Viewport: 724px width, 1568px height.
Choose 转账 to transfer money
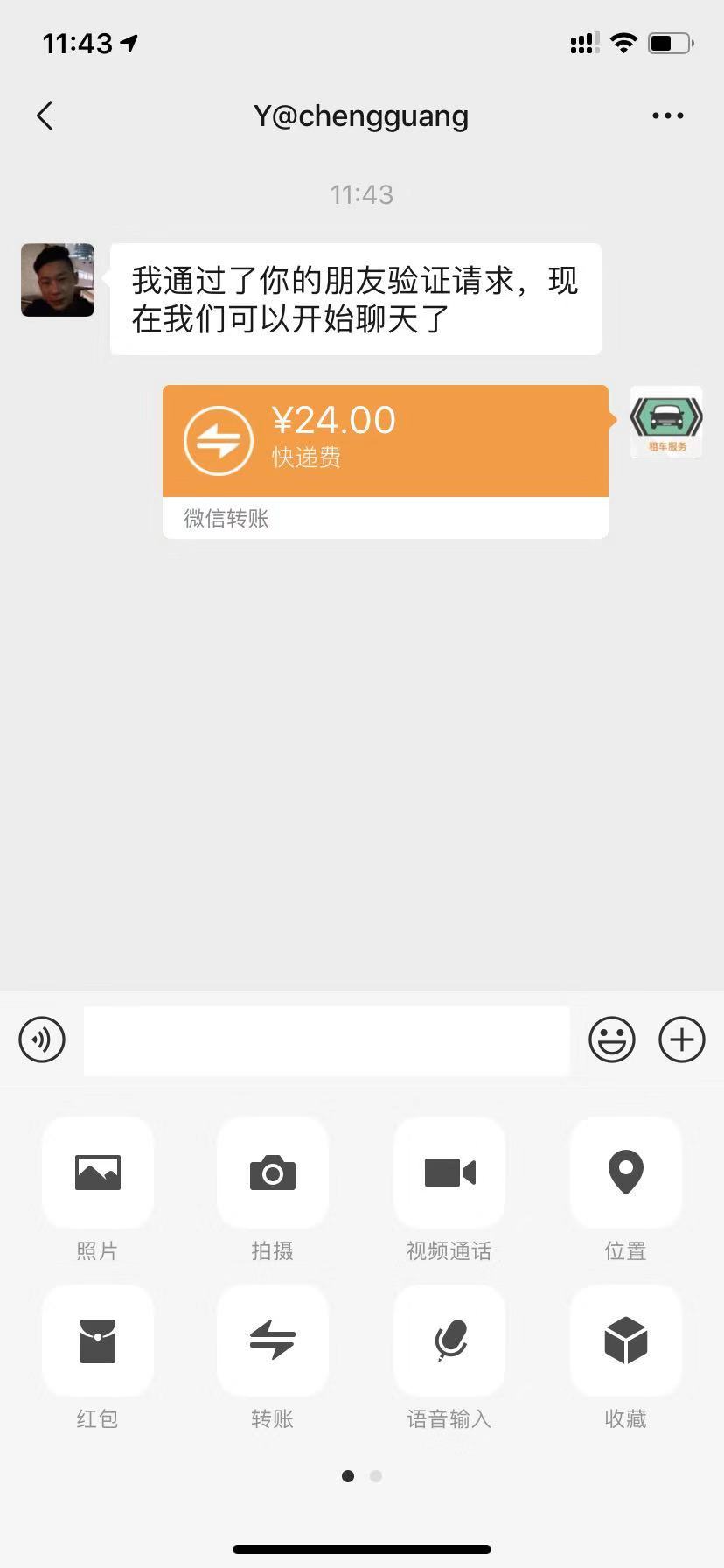pyautogui.click(x=273, y=1340)
